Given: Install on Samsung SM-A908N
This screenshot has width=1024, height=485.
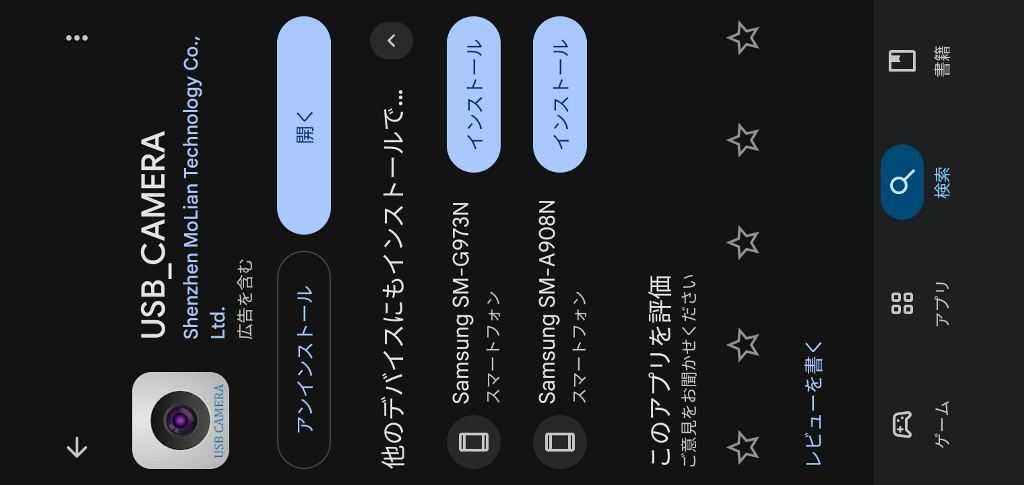Looking at the screenshot, I should point(560,94).
